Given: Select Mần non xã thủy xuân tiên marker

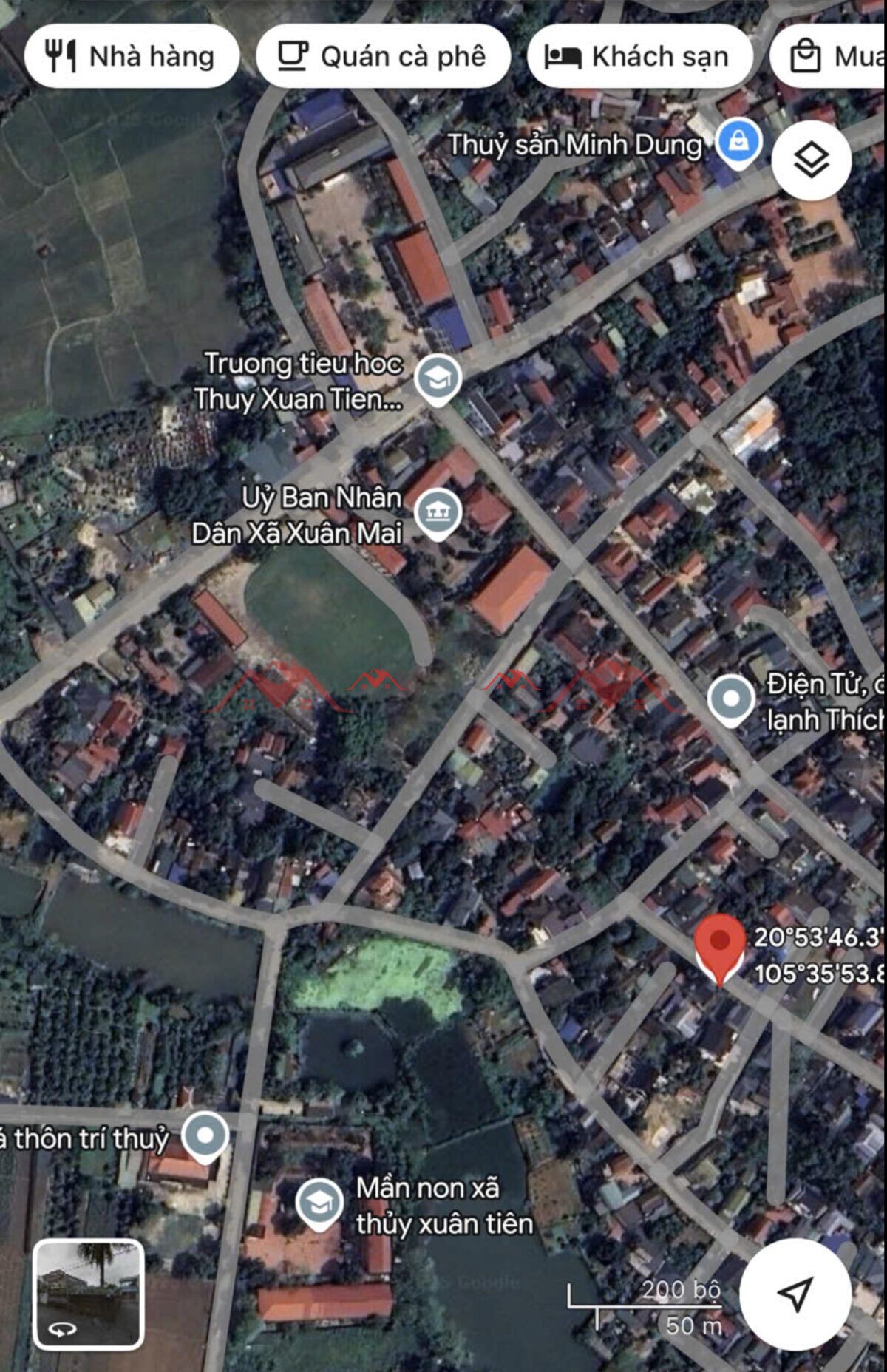Looking at the screenshot, I should [319, 1203].
